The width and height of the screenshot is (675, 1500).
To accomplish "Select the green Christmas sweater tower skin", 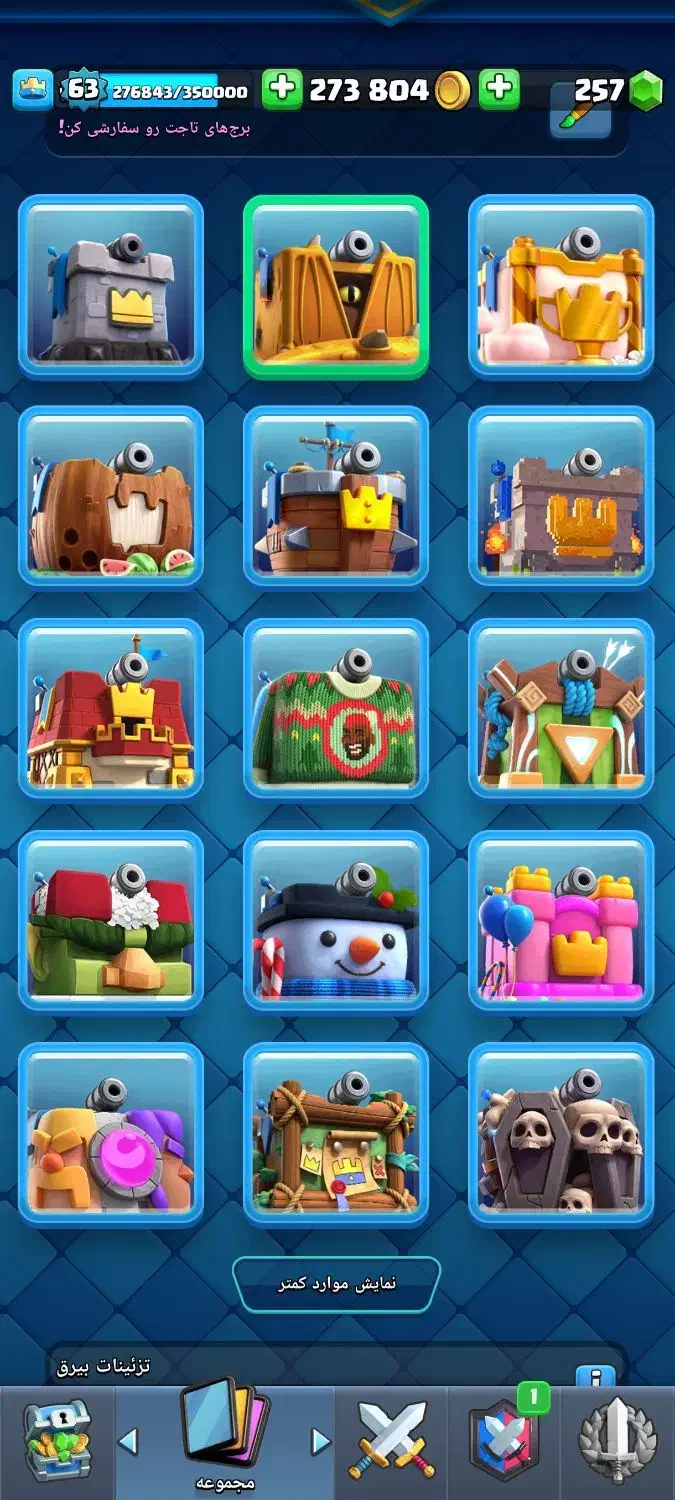I will coord(336,709).
